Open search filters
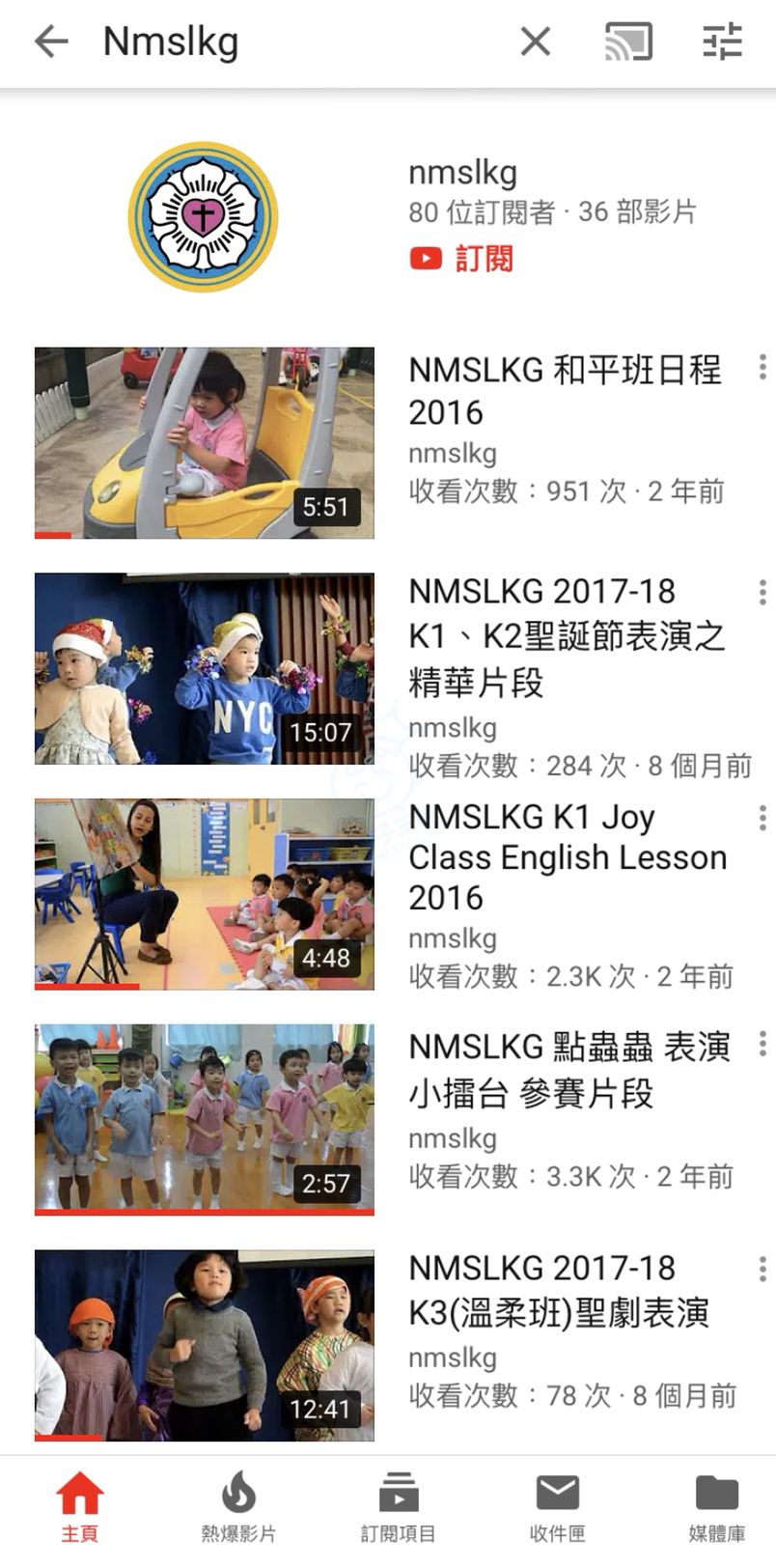The image size is (776, 1568). tap(722, 42)
